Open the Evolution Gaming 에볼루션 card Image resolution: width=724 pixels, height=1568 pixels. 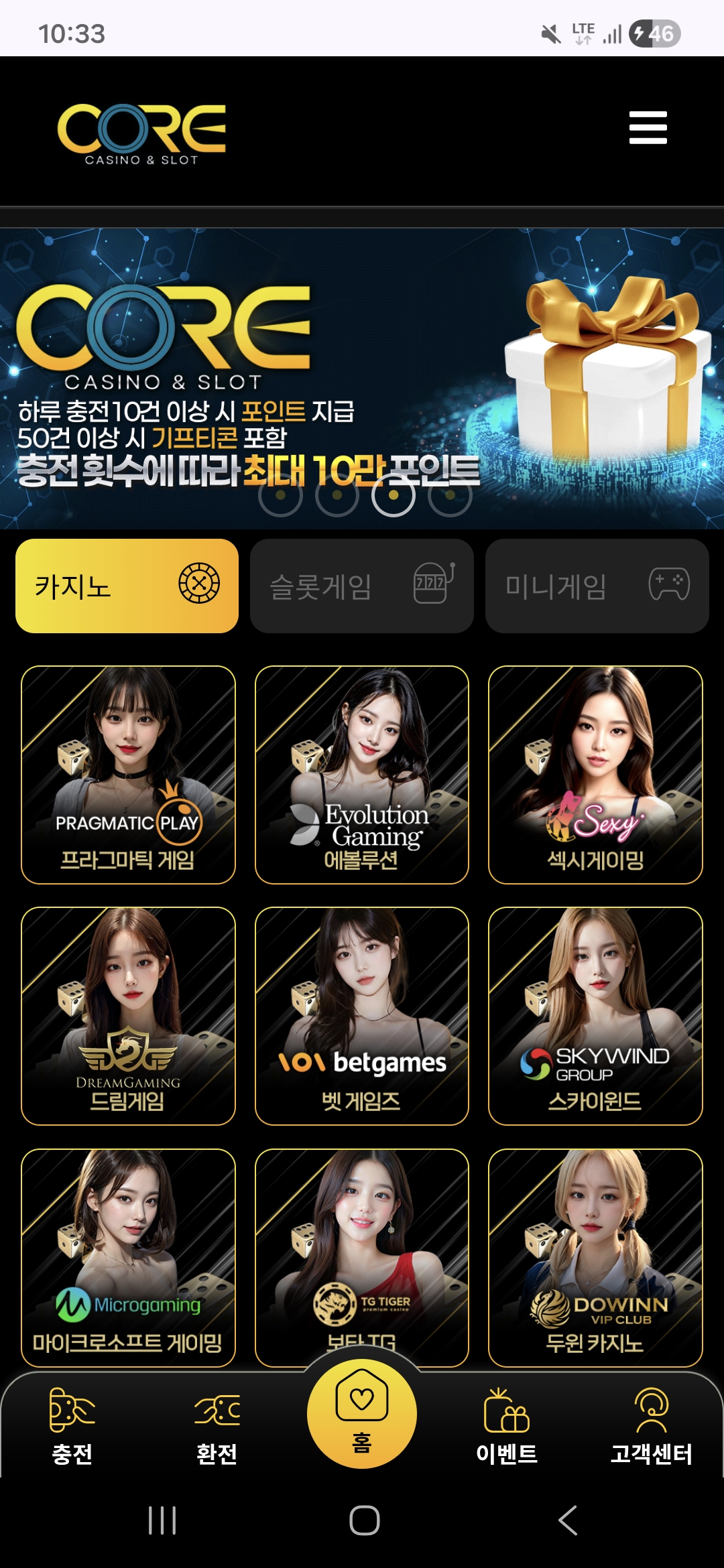click(361, 774)
